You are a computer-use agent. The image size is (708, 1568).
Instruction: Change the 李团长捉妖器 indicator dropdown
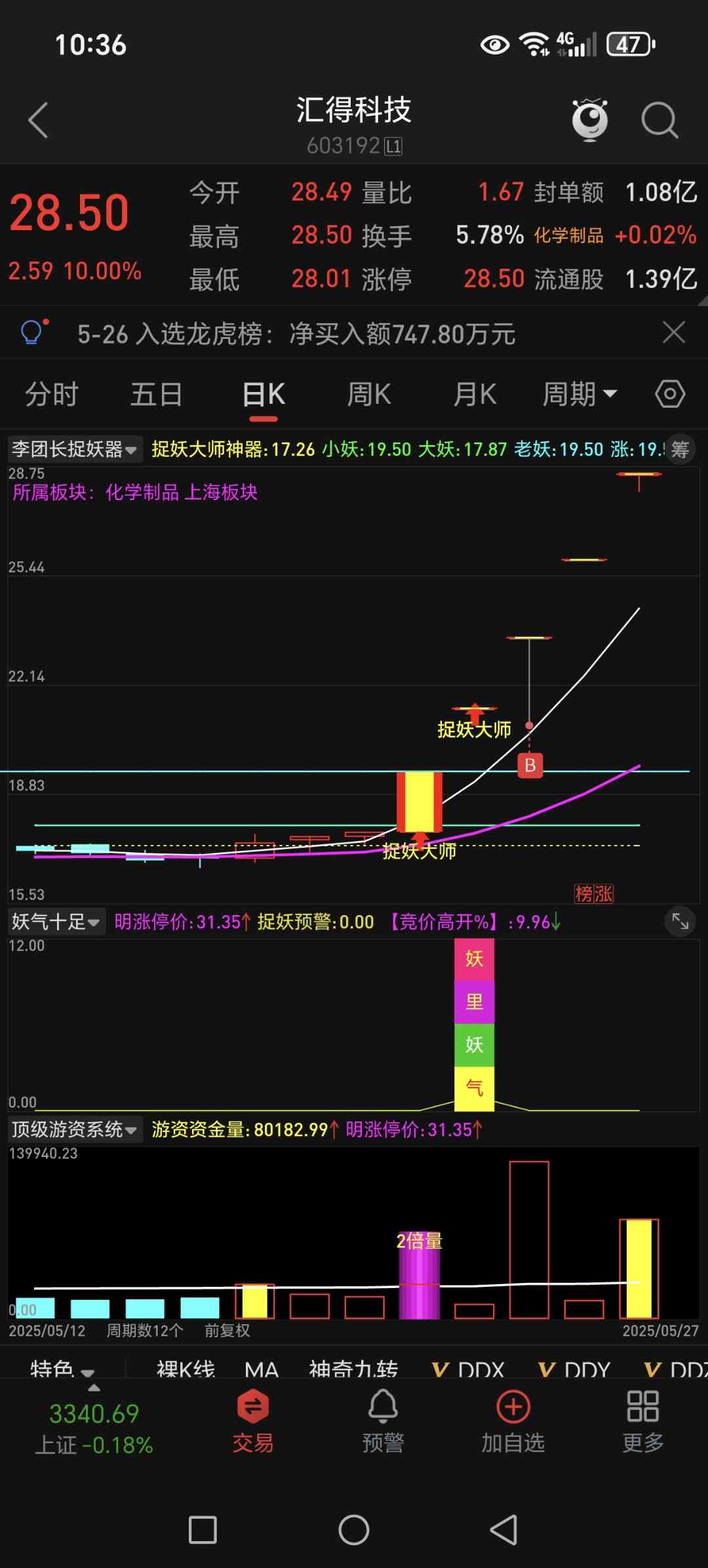point(74,449)
